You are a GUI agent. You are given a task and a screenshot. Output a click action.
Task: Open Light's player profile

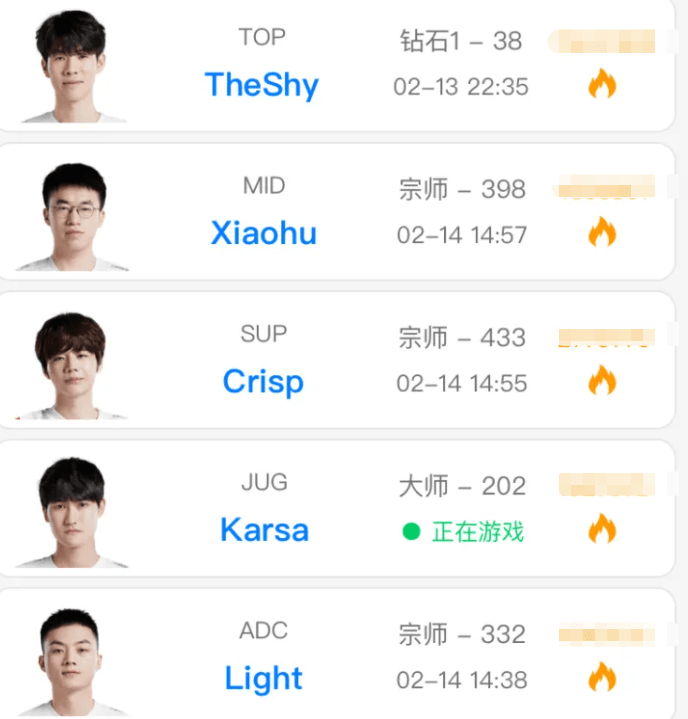263,678
